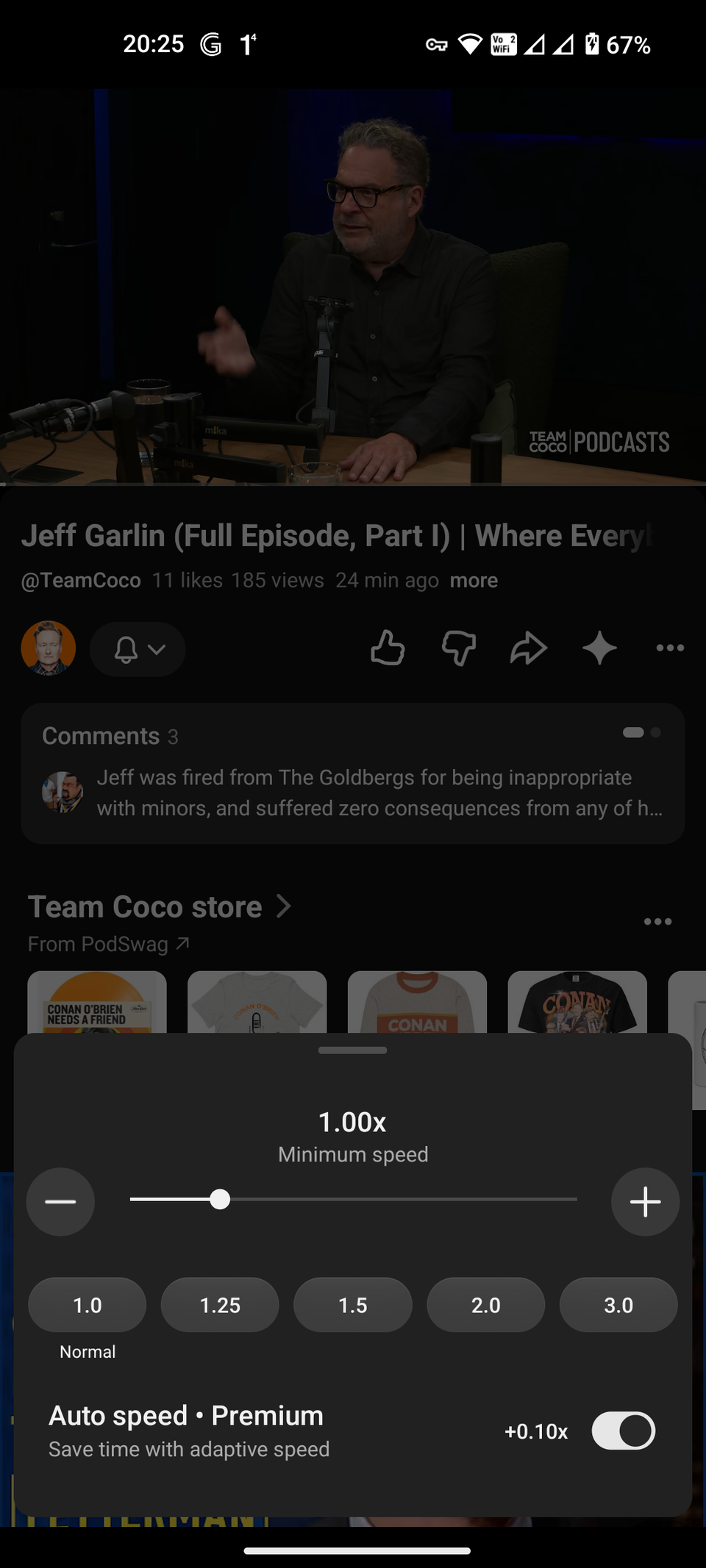
Task: Increase playback speed with plus button
Action: pos(645,1201)
